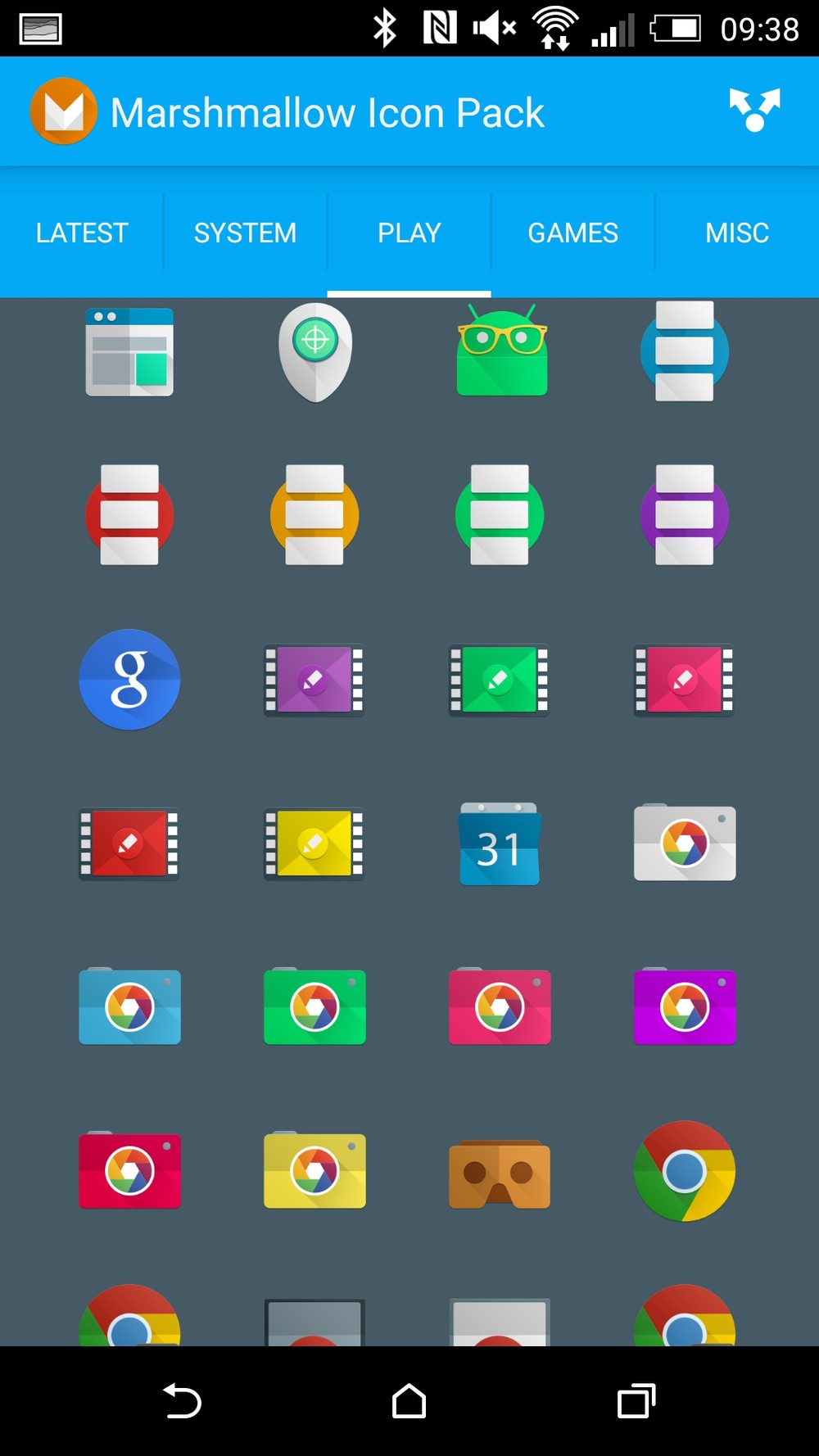Go back using system back button

(x=182, y=1400)
